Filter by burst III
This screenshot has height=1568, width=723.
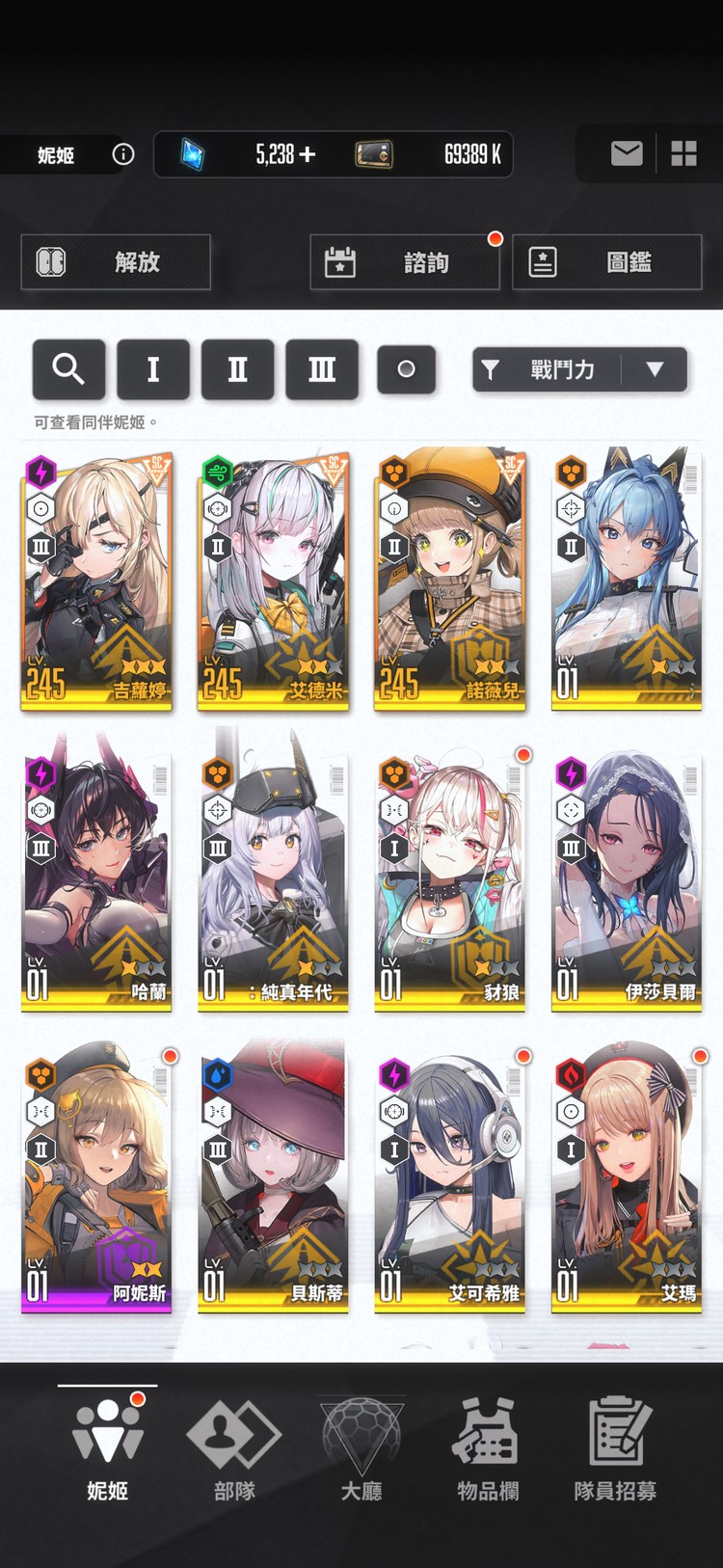(x=322, y=369)
